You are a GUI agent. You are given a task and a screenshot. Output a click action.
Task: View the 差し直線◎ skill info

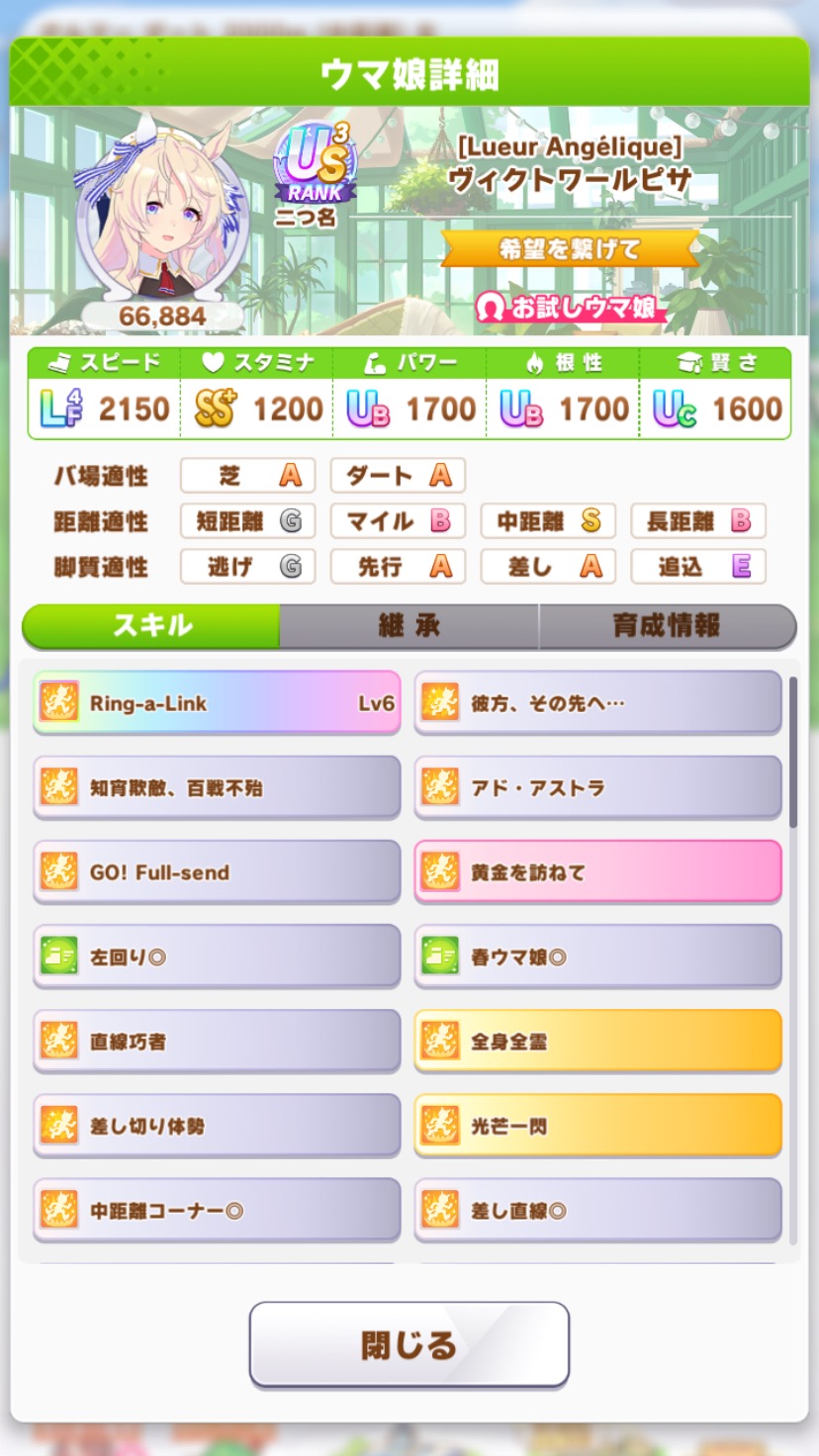[x=597, y=1210]
